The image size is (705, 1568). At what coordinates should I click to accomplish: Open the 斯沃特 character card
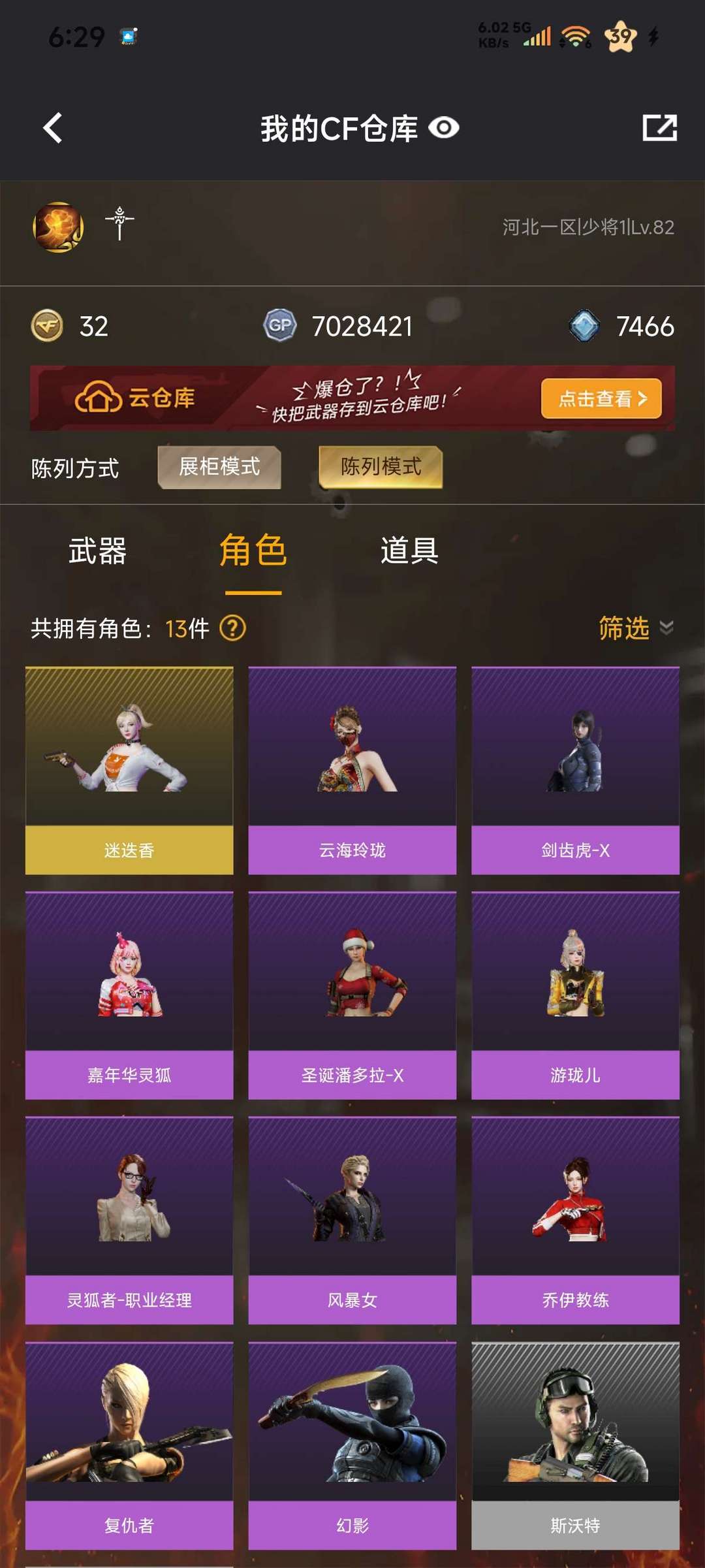pyautogui.click(x=575, y=1446)
